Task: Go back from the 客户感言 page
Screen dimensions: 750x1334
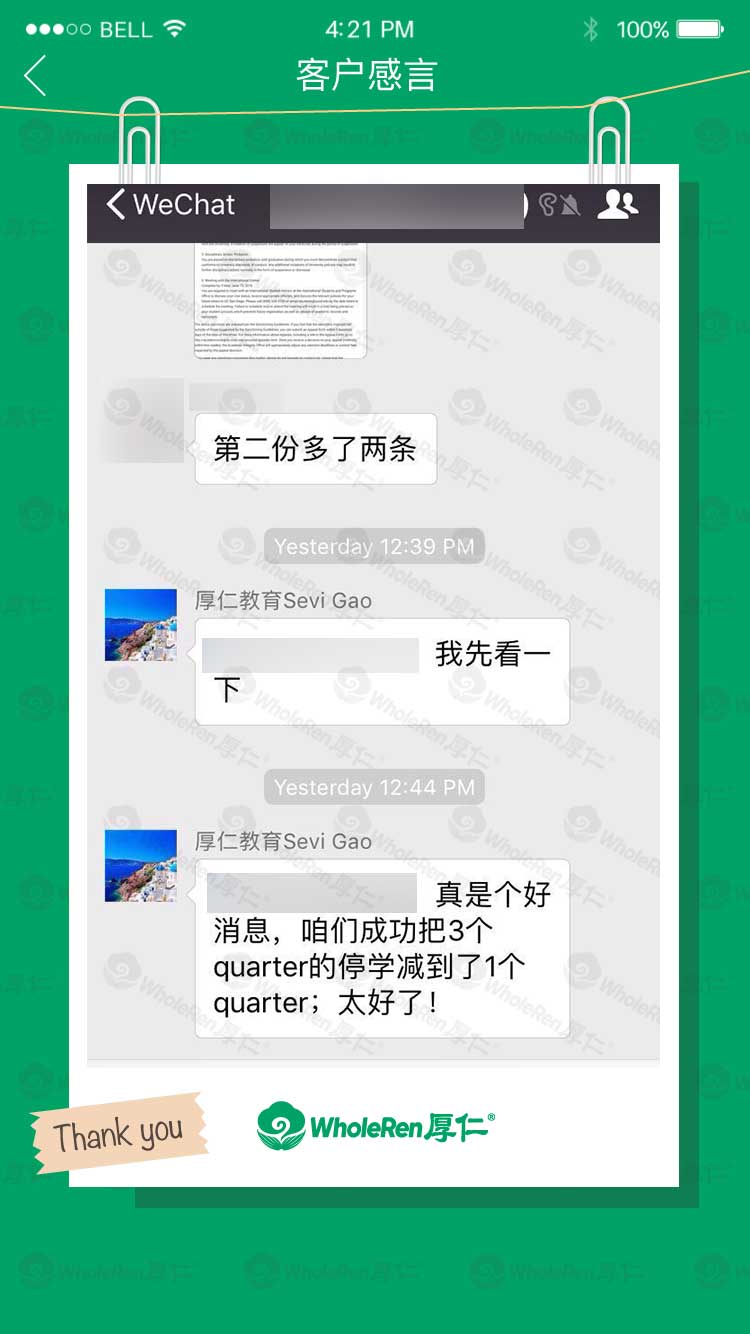Action: (36, 76)
